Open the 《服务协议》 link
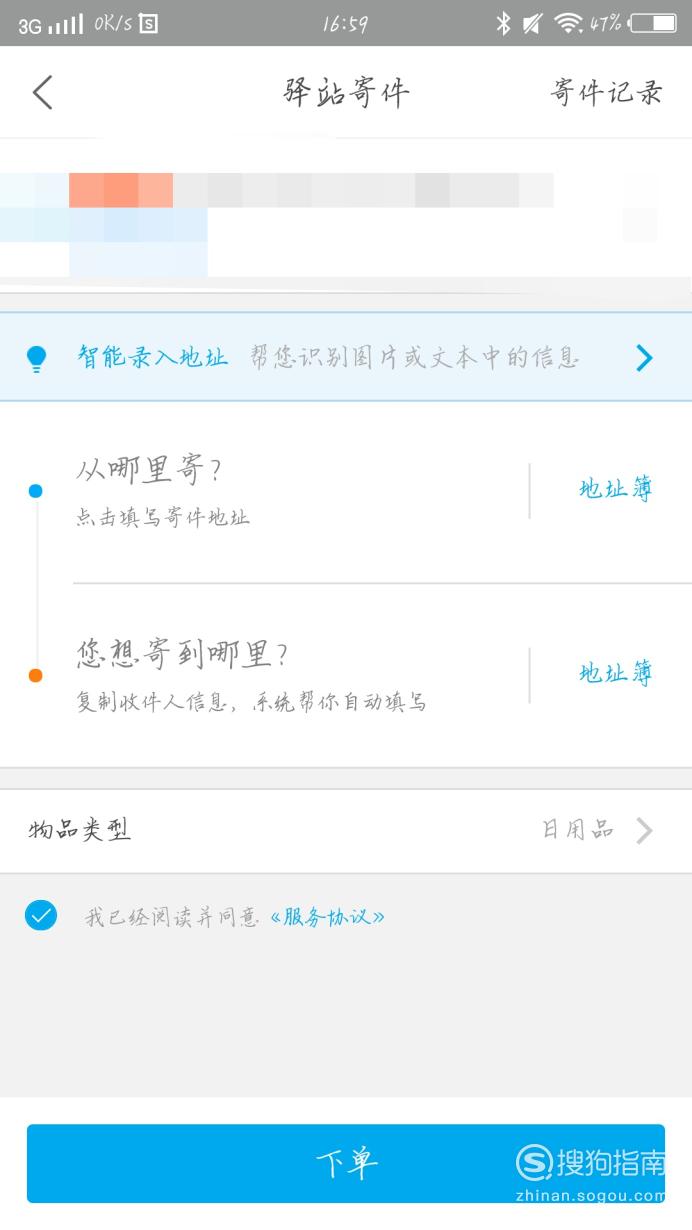The height and width of the screenshot is (1230, 692). click(x=327, y=917)
